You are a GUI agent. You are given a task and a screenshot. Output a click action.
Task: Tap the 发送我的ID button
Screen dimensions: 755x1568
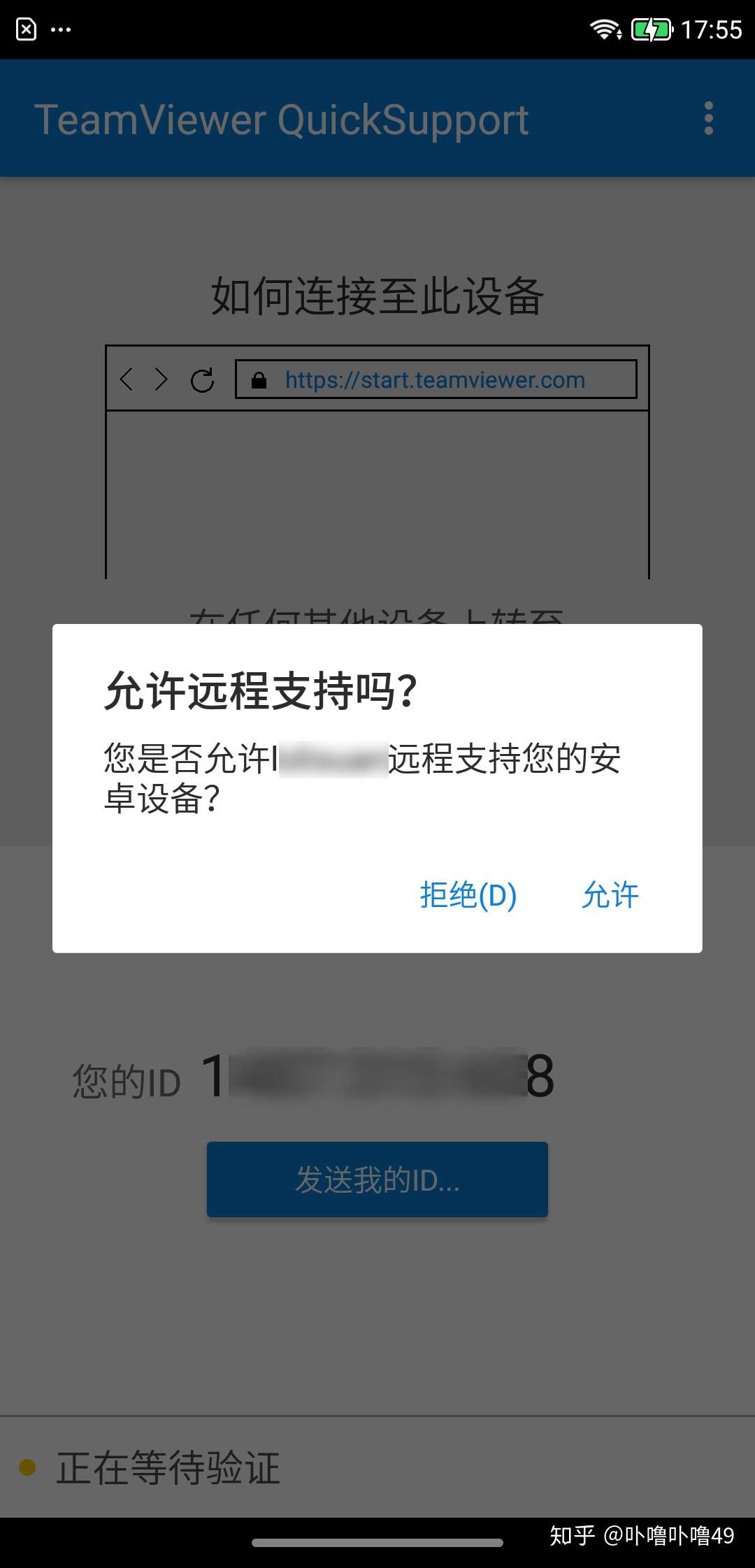(x=377, y=1180)
